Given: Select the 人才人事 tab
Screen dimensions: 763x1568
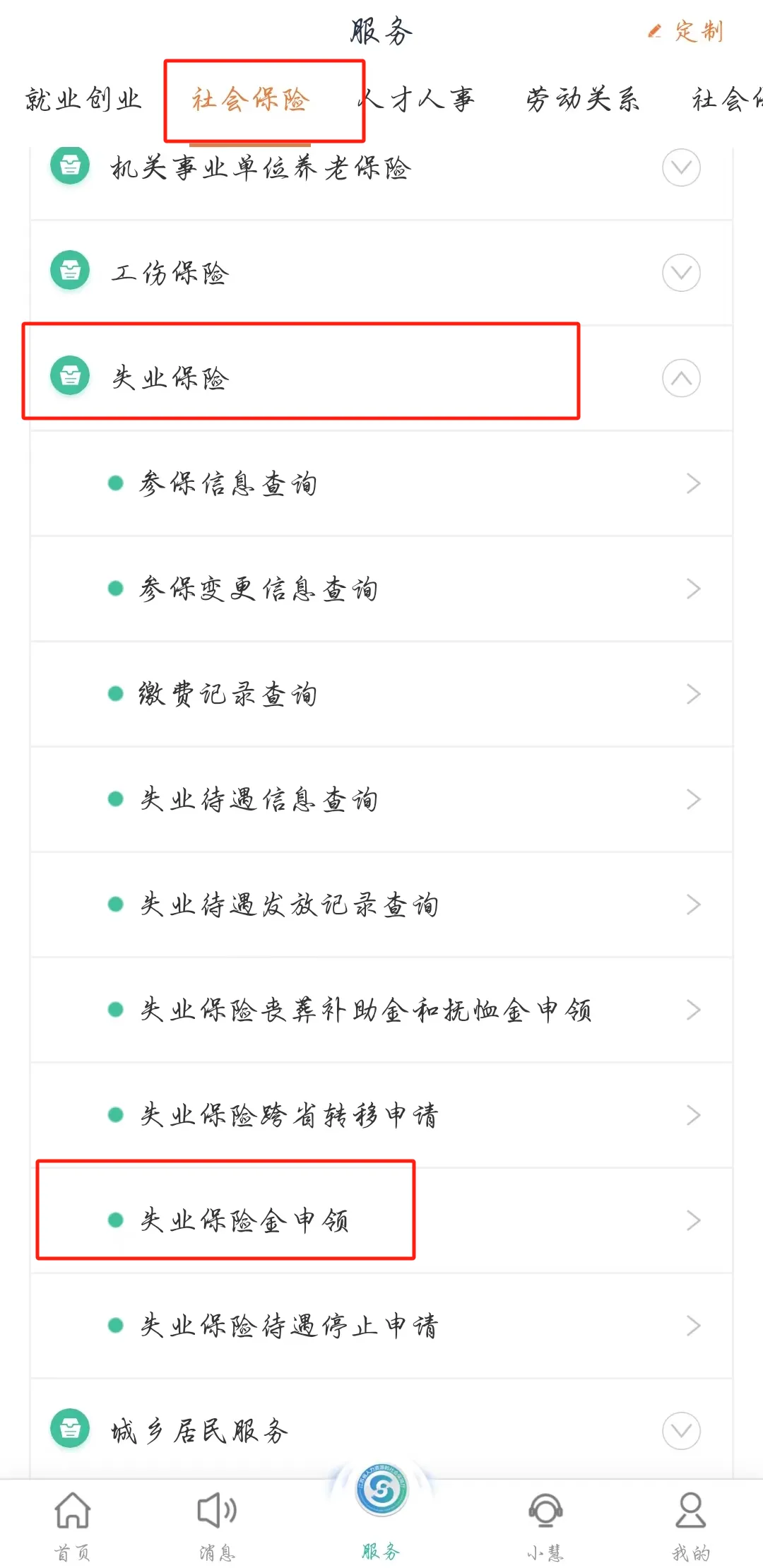Looking at the screenshot, I should click(x=417, y=100).
